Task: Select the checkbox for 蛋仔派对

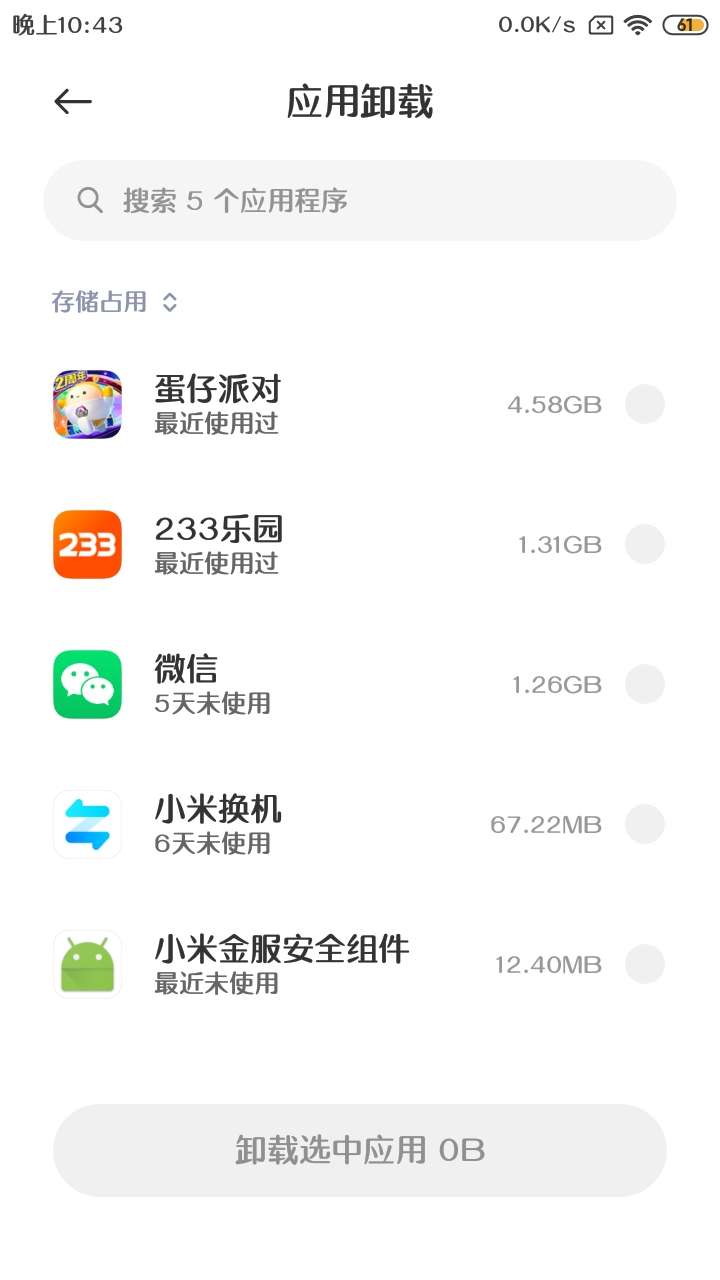Action: pyautogui.click(x=644, y=404)
